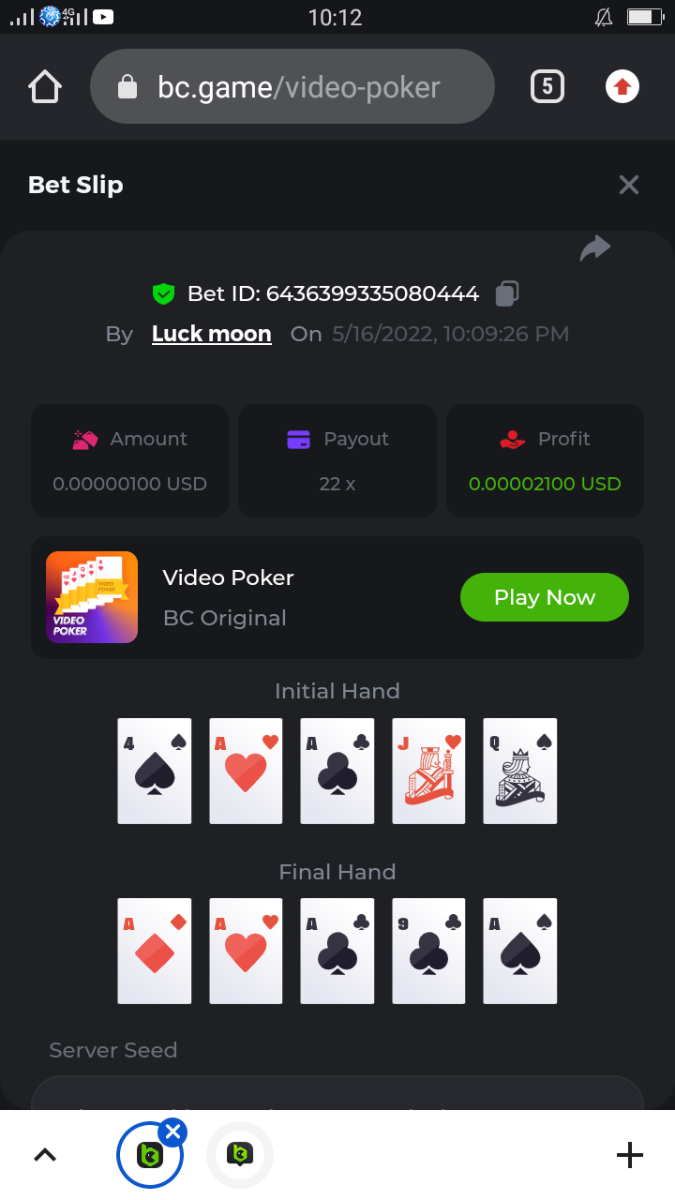Open Luck moon's profile

[211, 334]
